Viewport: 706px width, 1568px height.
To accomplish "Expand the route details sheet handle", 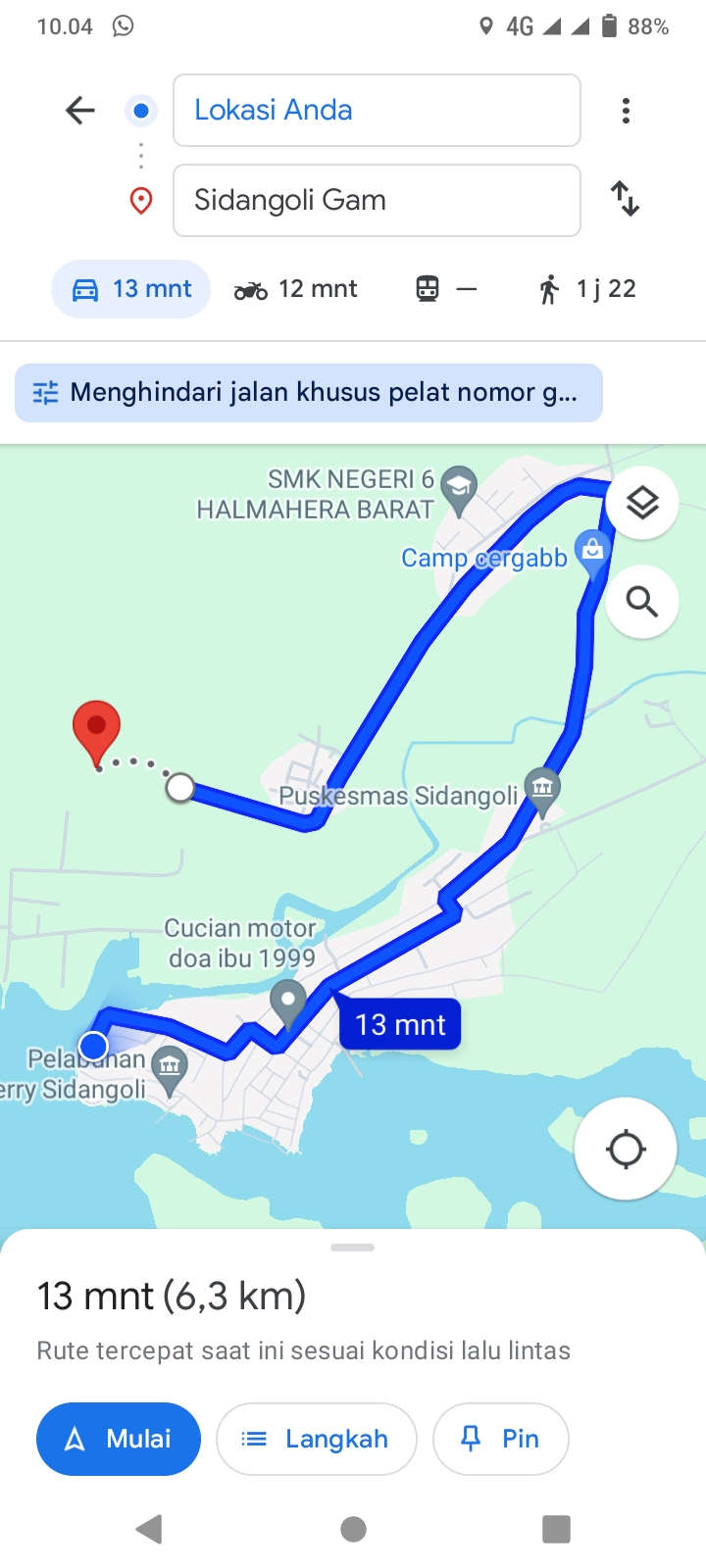I will click(x=353, y=1248).
